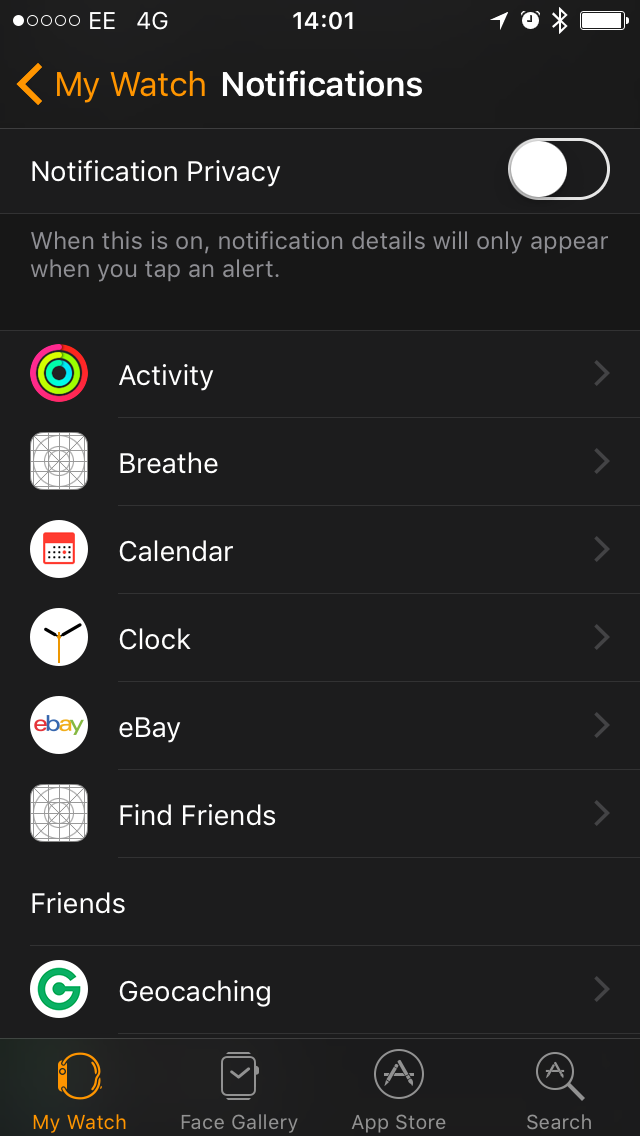Open Calendar notification settings
Viewport: 640px width, 1136px height.
click(320, 551)
